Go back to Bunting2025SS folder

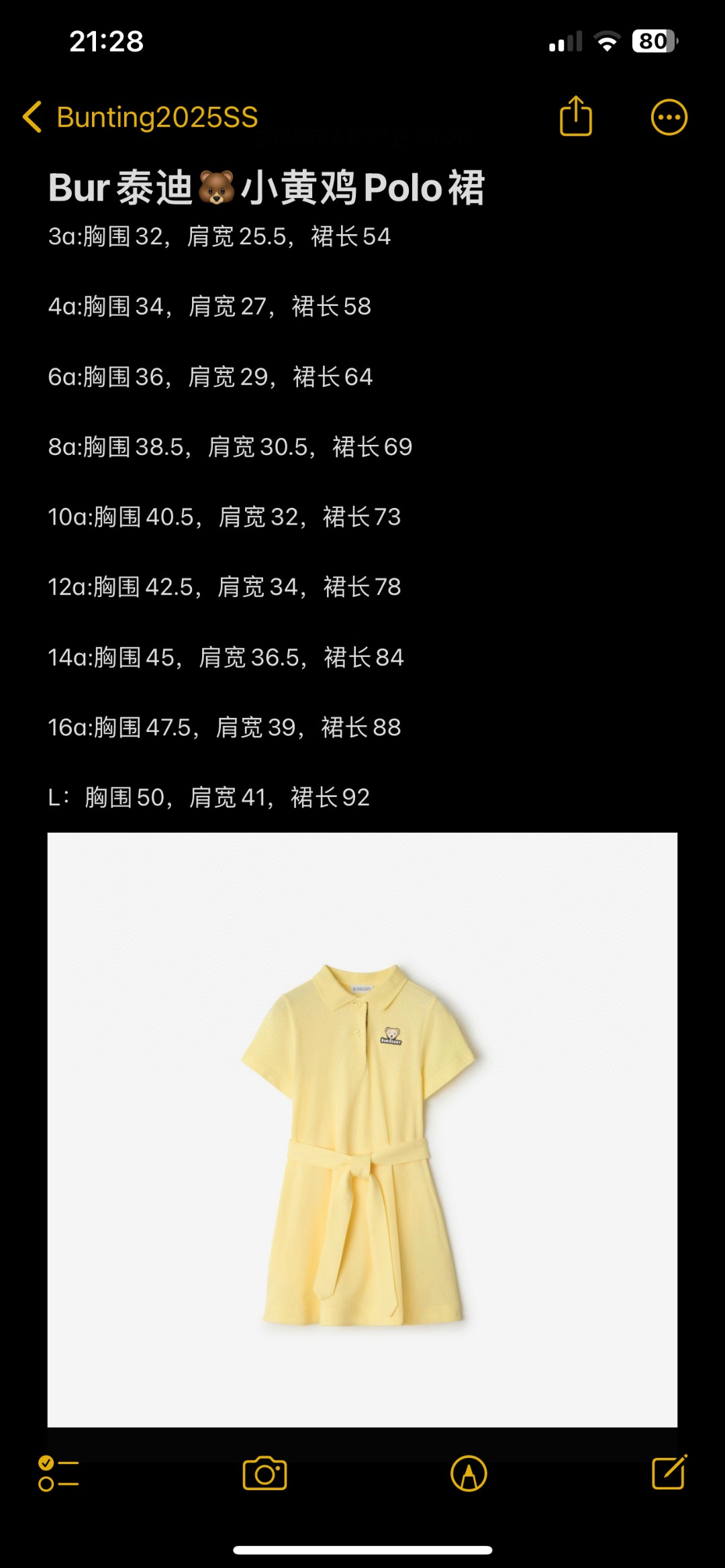[x=141, y=117]
